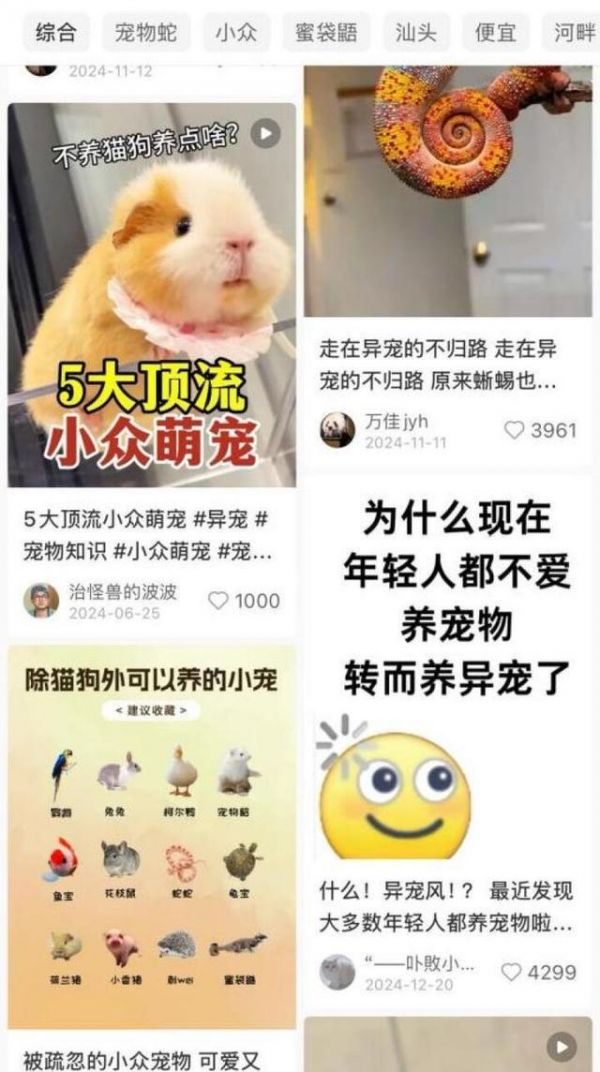The width and height of the screenshot is (600, 1072).
Task: Switch to the 便宜 chip
Action: [x=495, y=33]
